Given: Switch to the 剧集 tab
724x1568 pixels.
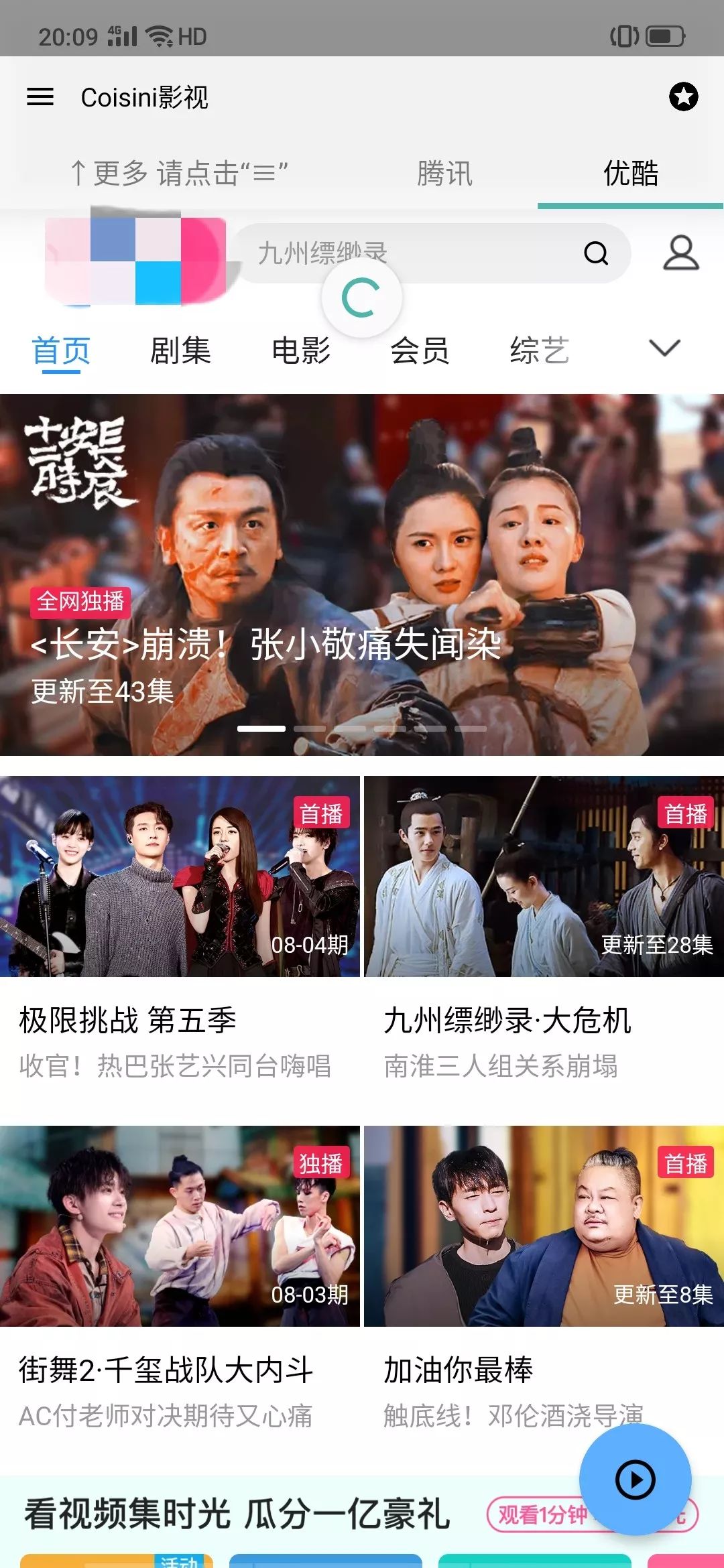Looking at the screenshot, I should click(x=180, y=350).
